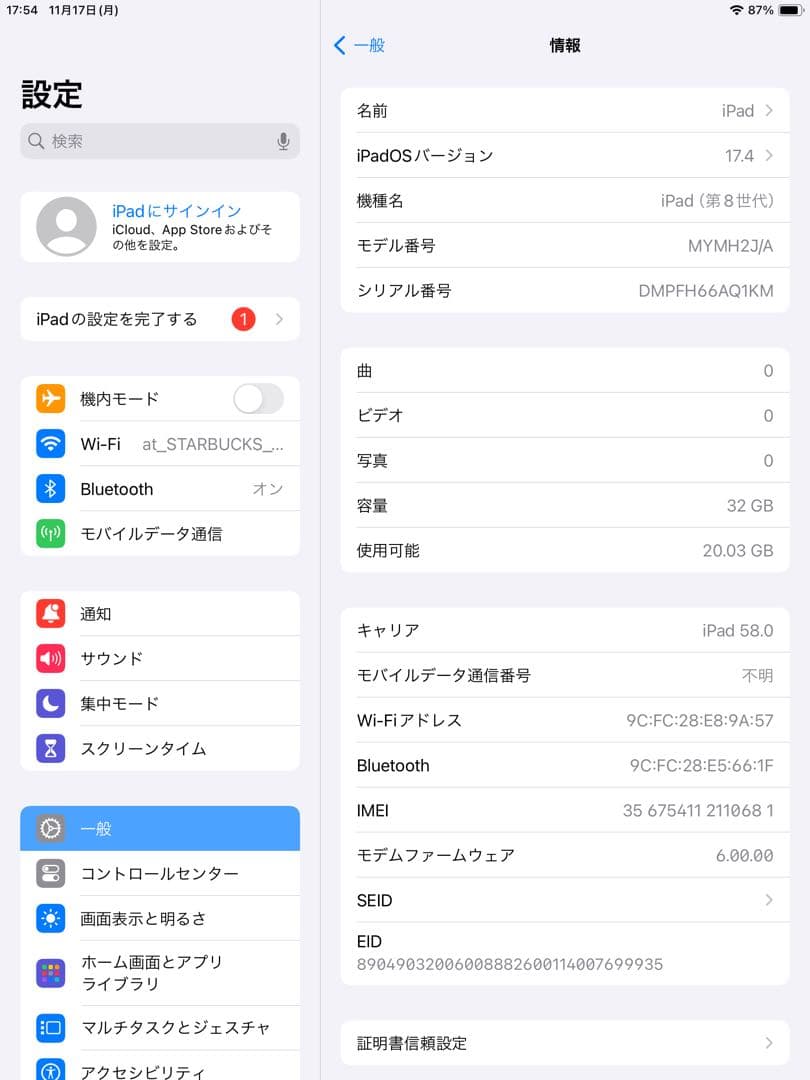Screen dimensions: 810x1080
Task: Open the 名前 row showing iPad
Action: [x=565, y=111]
